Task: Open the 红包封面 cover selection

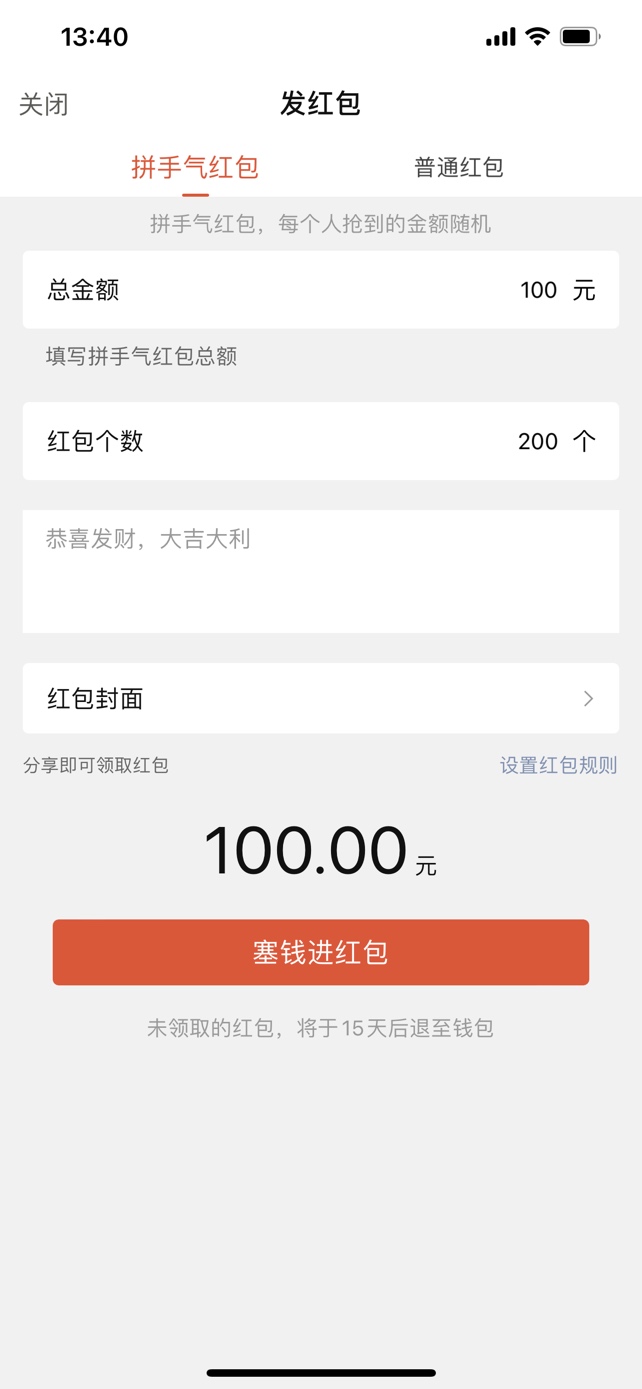Action: point(321,698)
